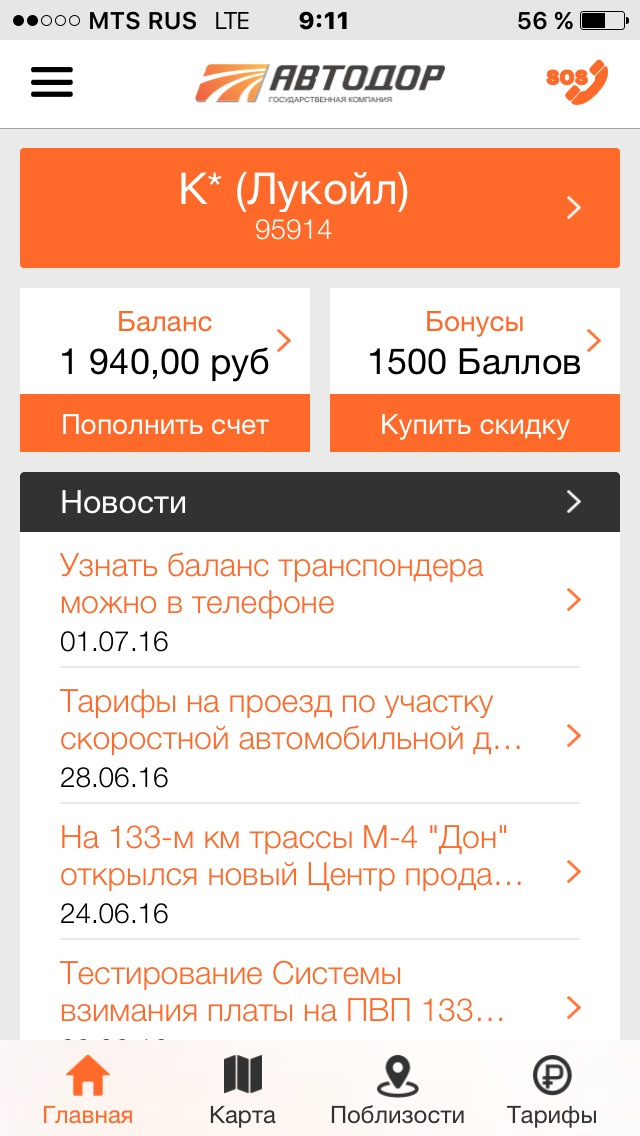Open the full Новости section
This screenshot has height=1136, width=640.
pyautogui.click(x=320, y=502)
